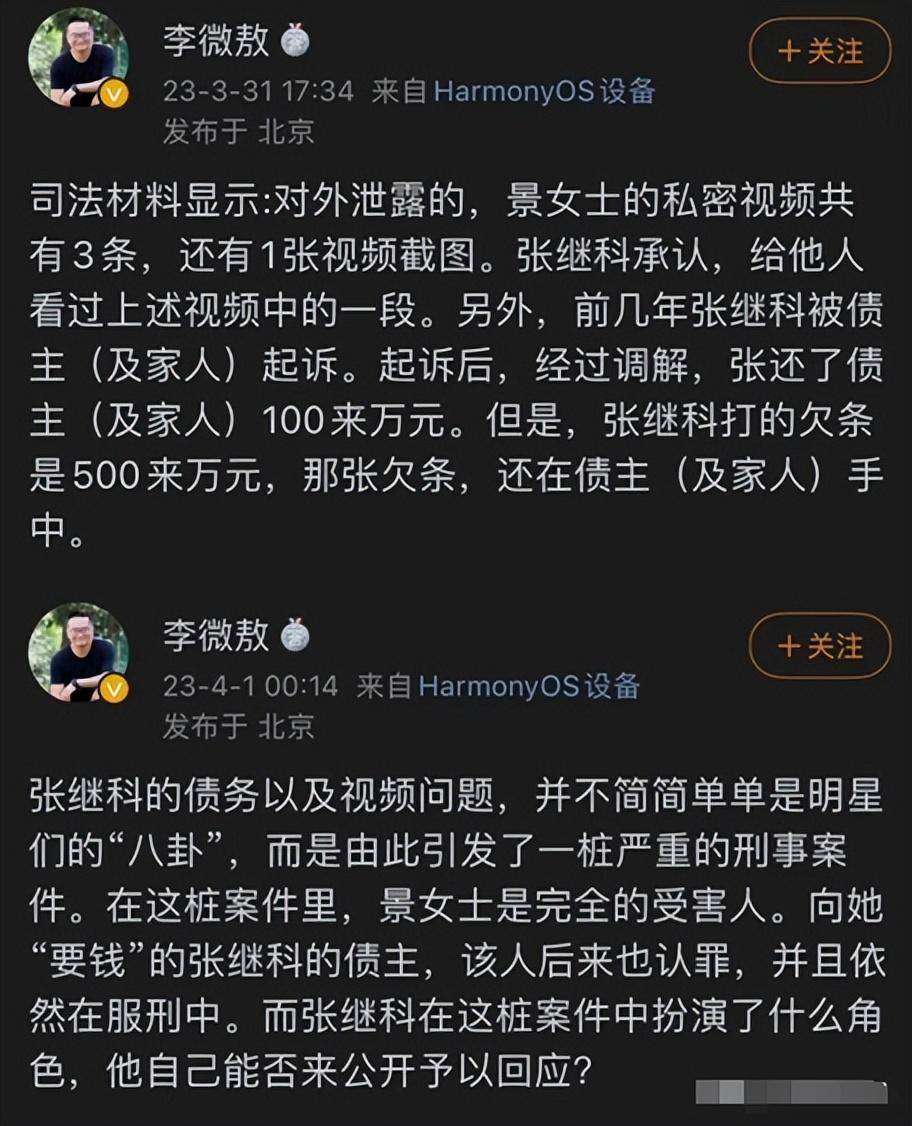
Task: Open the username 李微敖 on the 3-31 post
Action: coord(216,39)
